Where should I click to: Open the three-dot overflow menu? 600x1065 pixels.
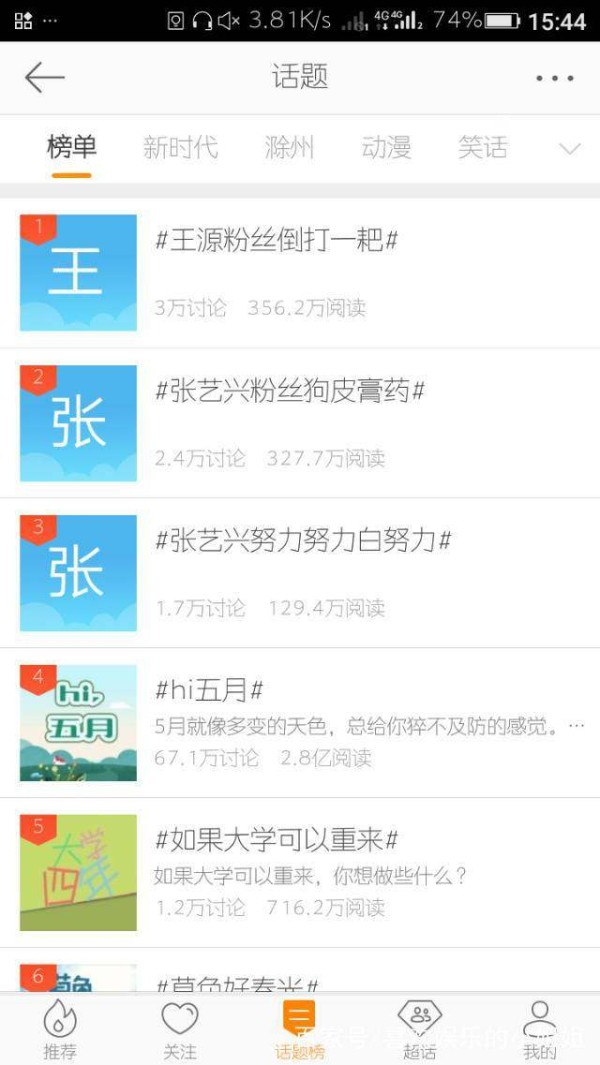click(x=554, y=78)
